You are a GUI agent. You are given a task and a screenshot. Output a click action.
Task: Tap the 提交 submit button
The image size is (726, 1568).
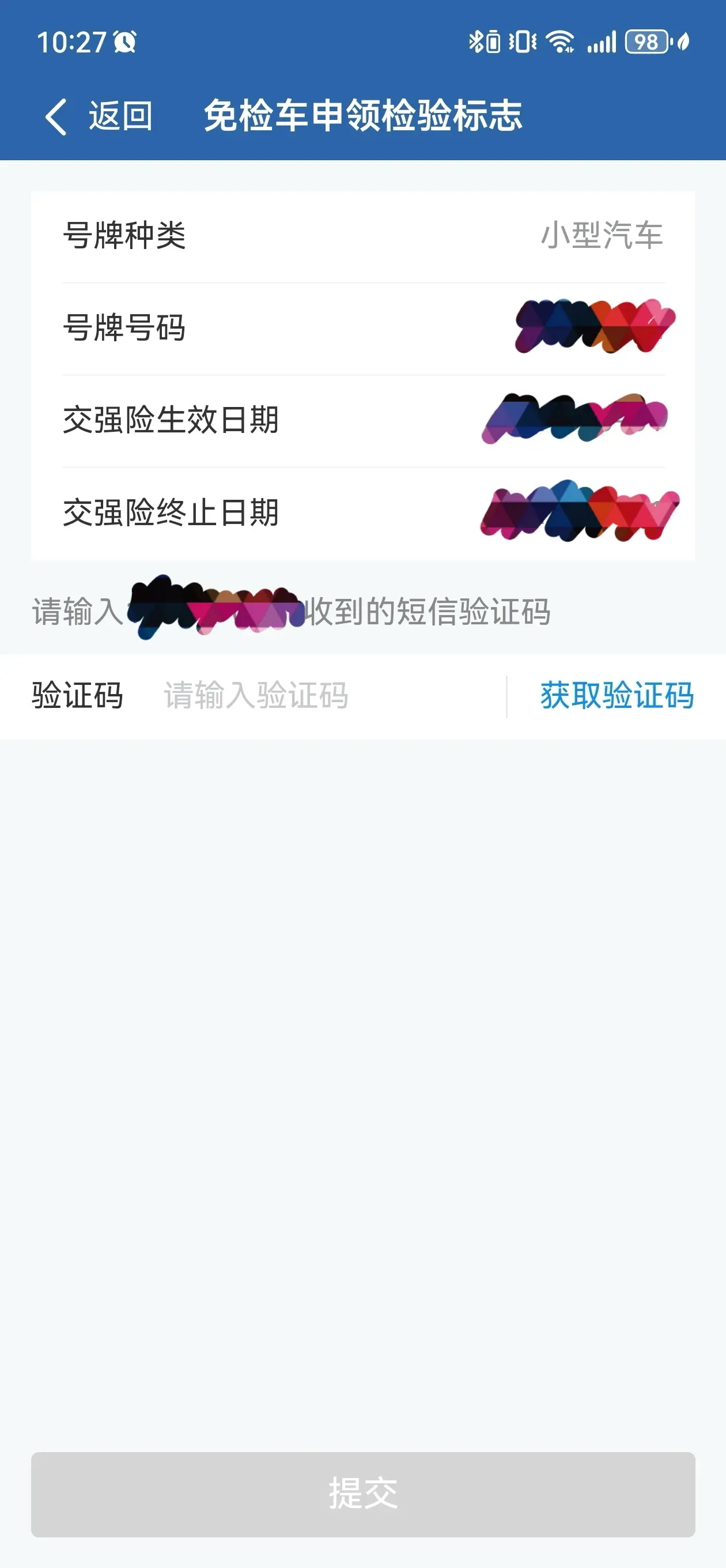(x=362, y=1493)
